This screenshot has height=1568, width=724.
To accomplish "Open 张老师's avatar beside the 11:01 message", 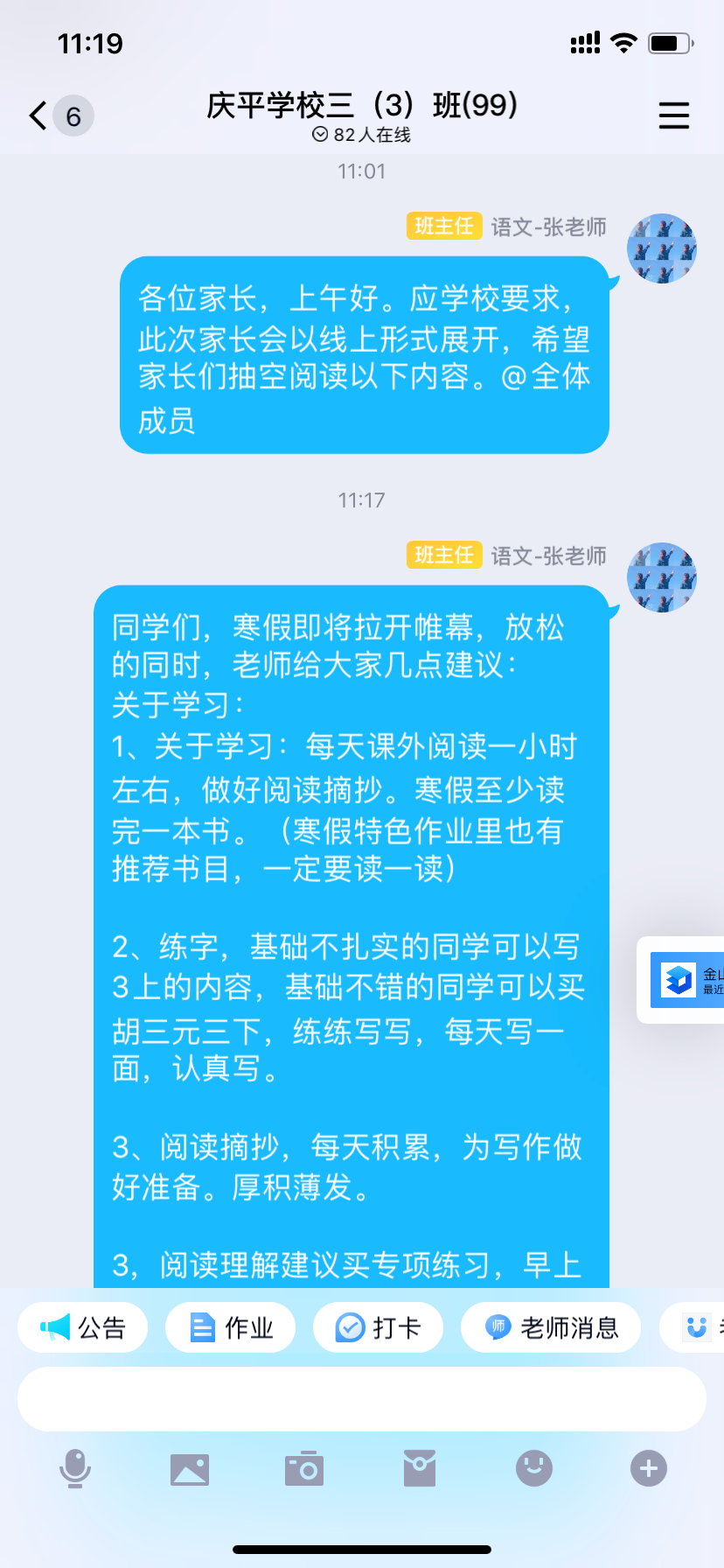I will 662,248.
